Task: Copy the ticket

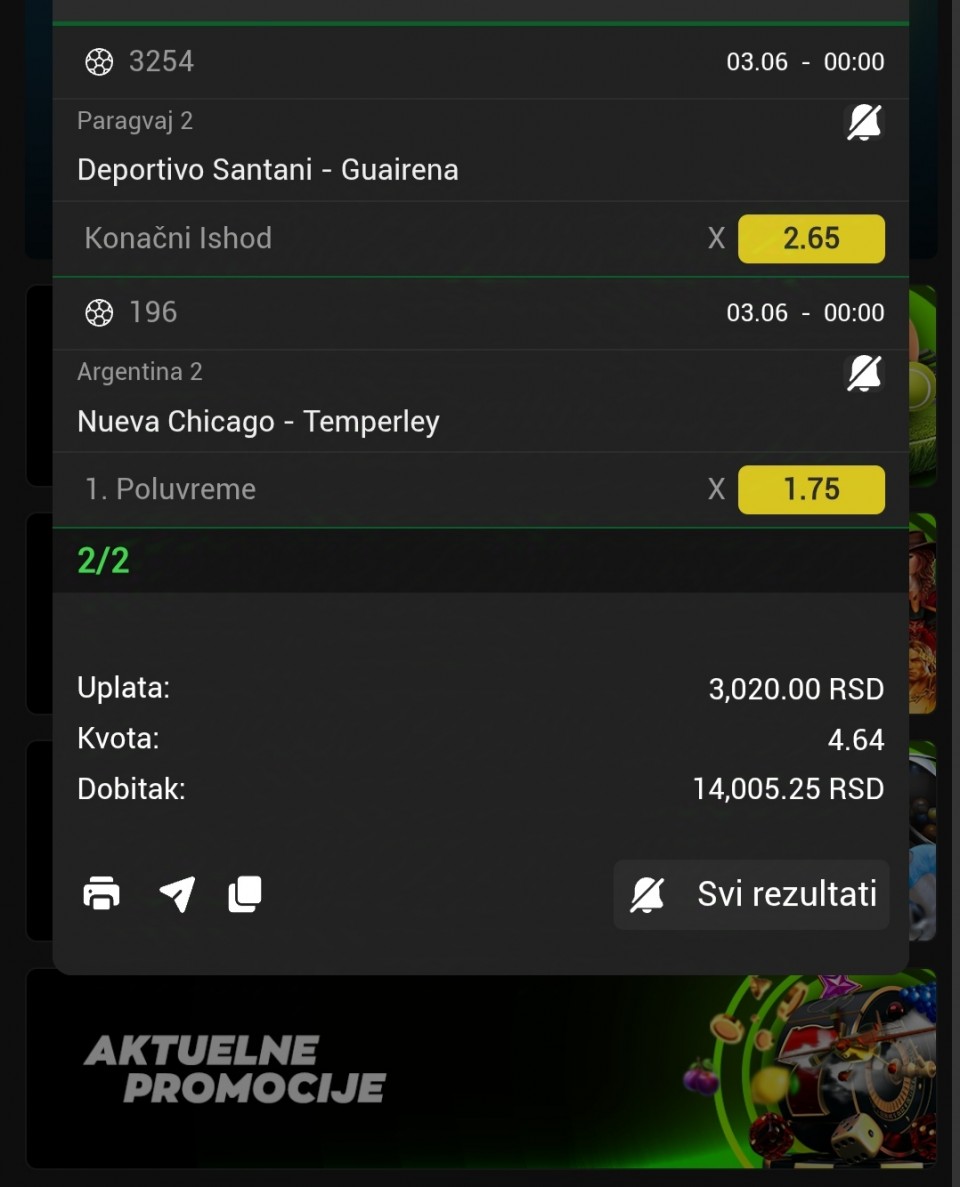Action: (245, 894)
